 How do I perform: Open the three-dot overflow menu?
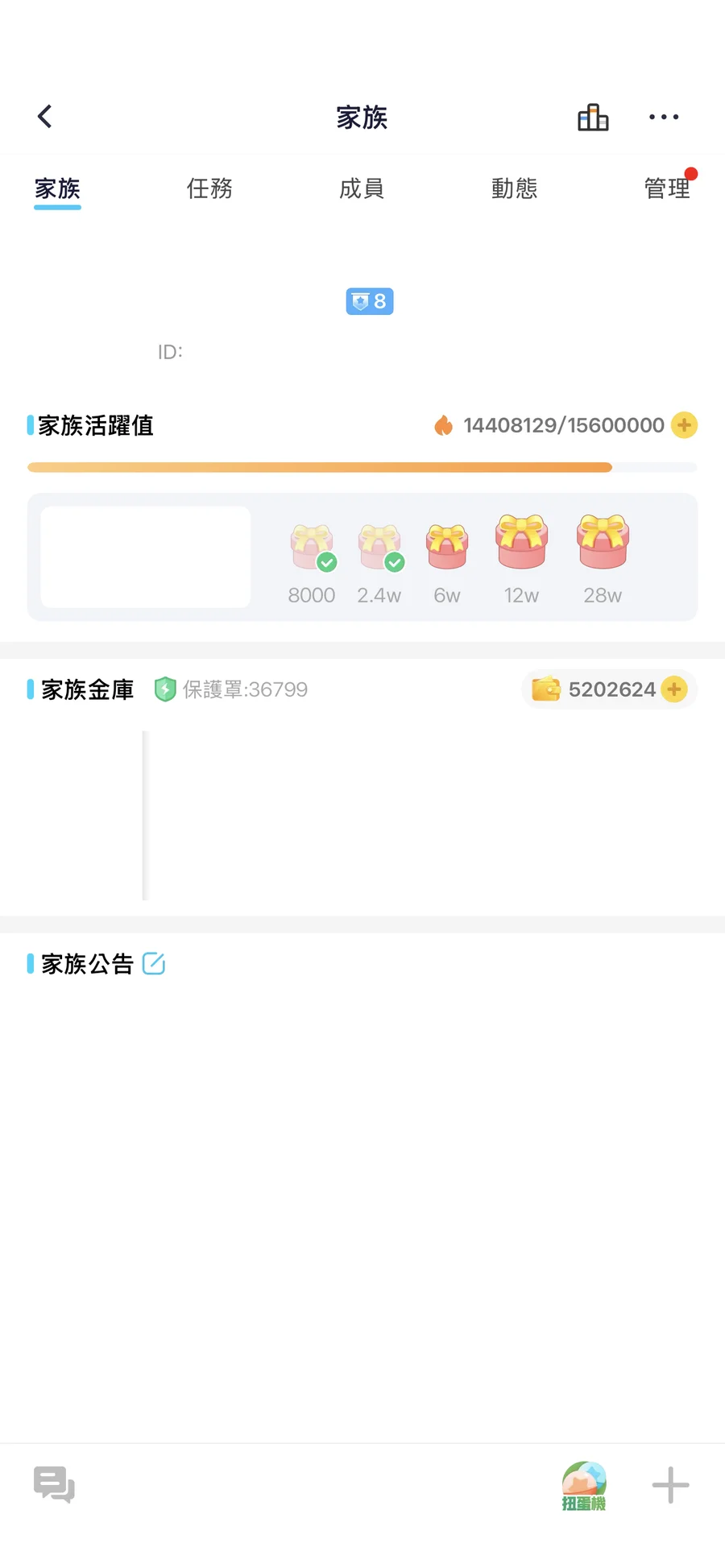click(x=664, y=118)
